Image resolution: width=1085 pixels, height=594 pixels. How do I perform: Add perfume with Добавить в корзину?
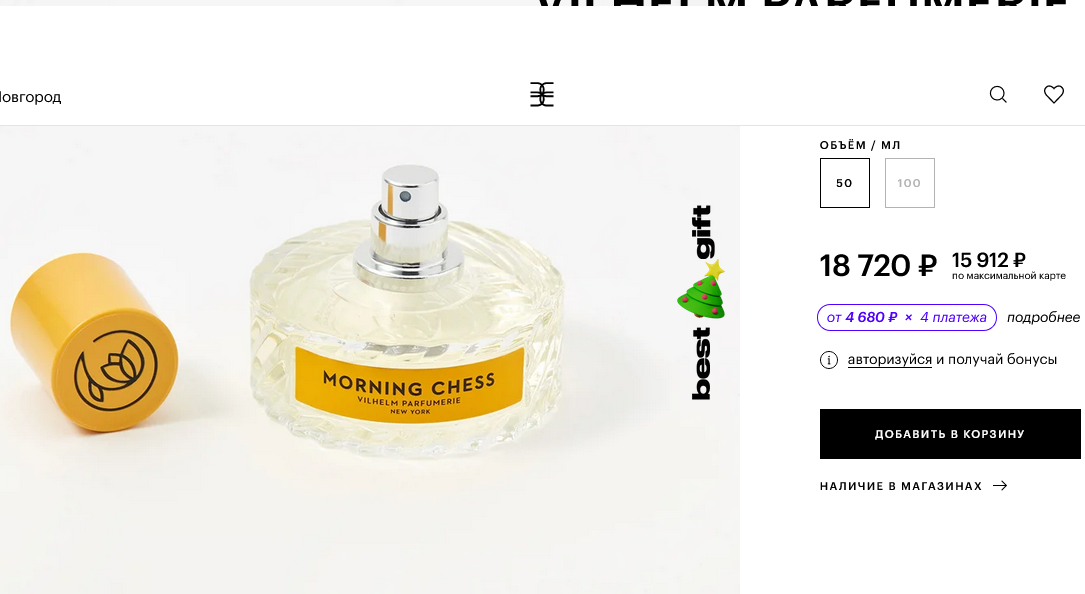click(950, 434)
